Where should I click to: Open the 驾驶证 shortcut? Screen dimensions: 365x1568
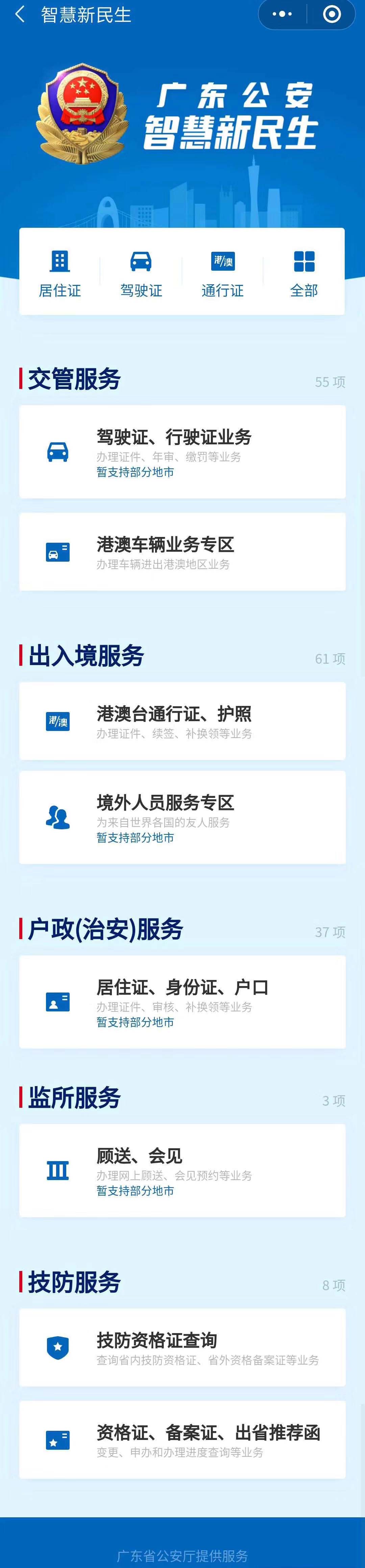pyautogui.click(x=141, y=273)
